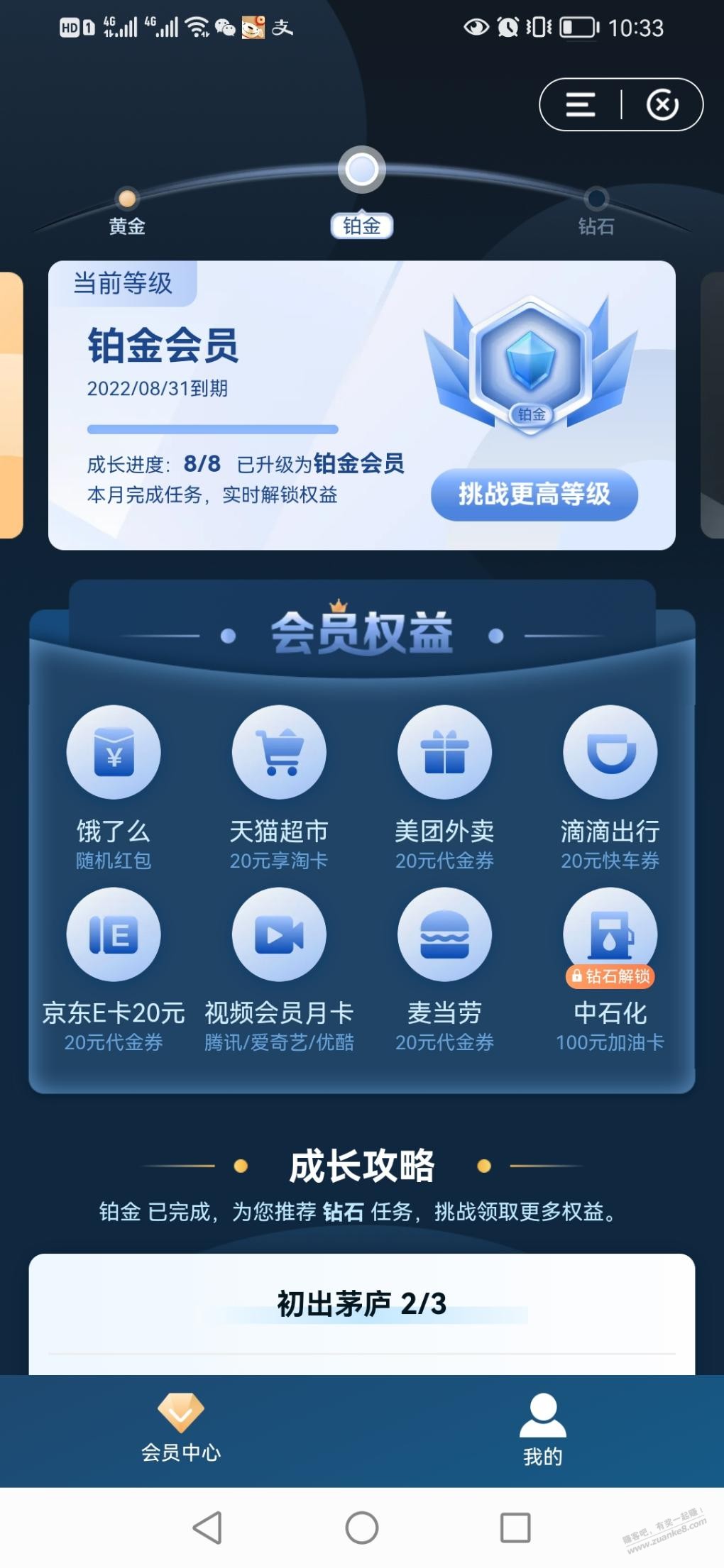
Task: Open the 视频会员月卡 benefit
Action: [279, 971]
